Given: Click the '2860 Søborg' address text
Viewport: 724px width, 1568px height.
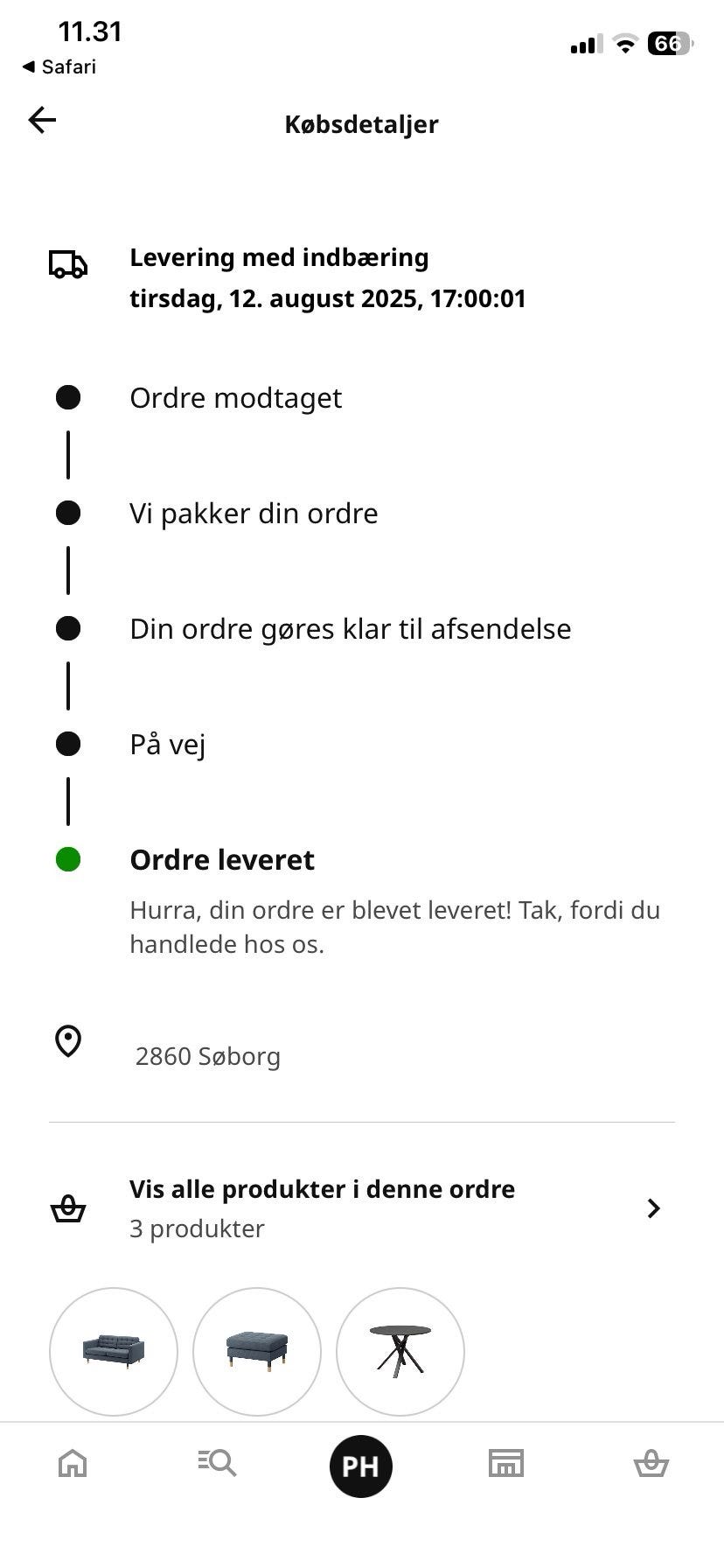Looking at the screenshot, I should tap(207, 1056).
